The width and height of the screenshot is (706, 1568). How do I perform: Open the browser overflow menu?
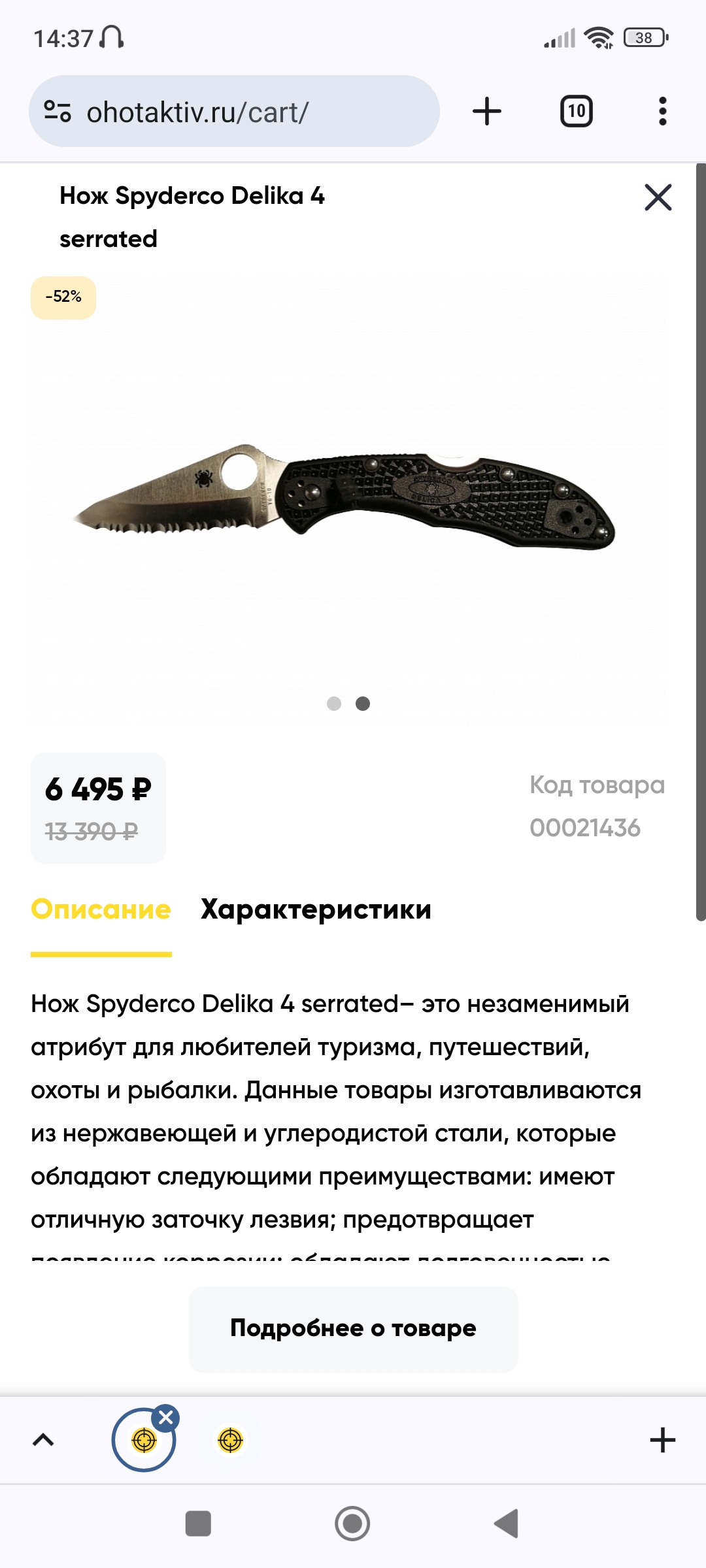click(x=662, y=111)
